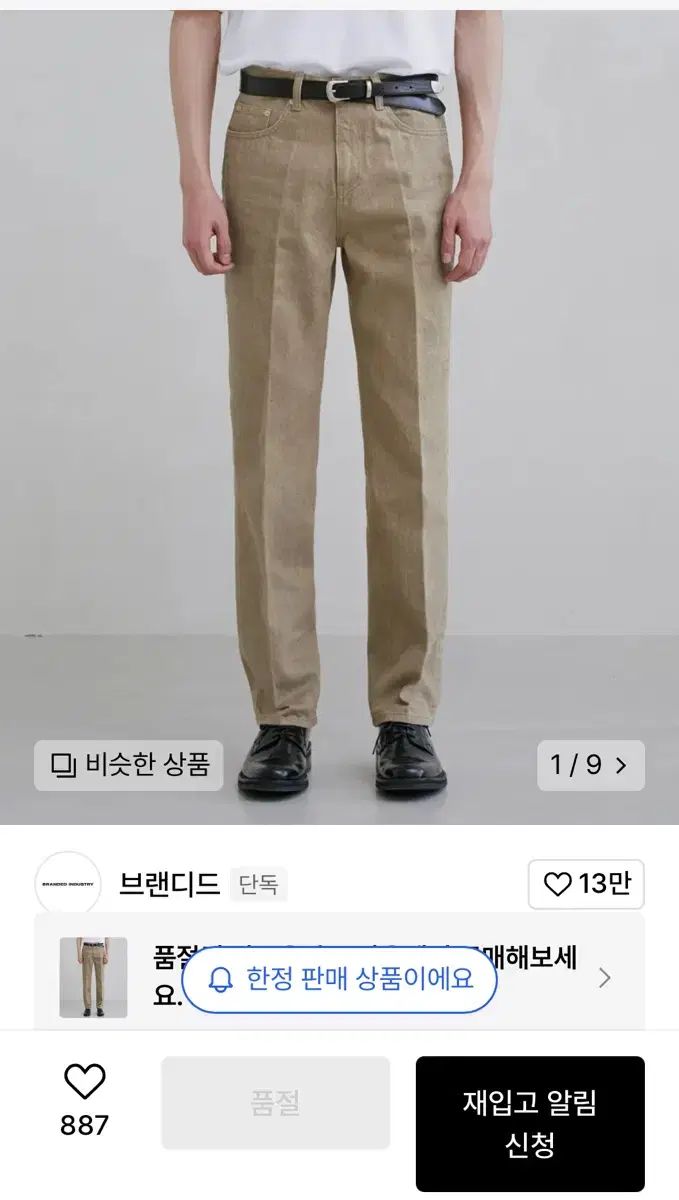
Task: Like the 브랜디드 brand with 13만 heart
Action: [x=586, y=884]
